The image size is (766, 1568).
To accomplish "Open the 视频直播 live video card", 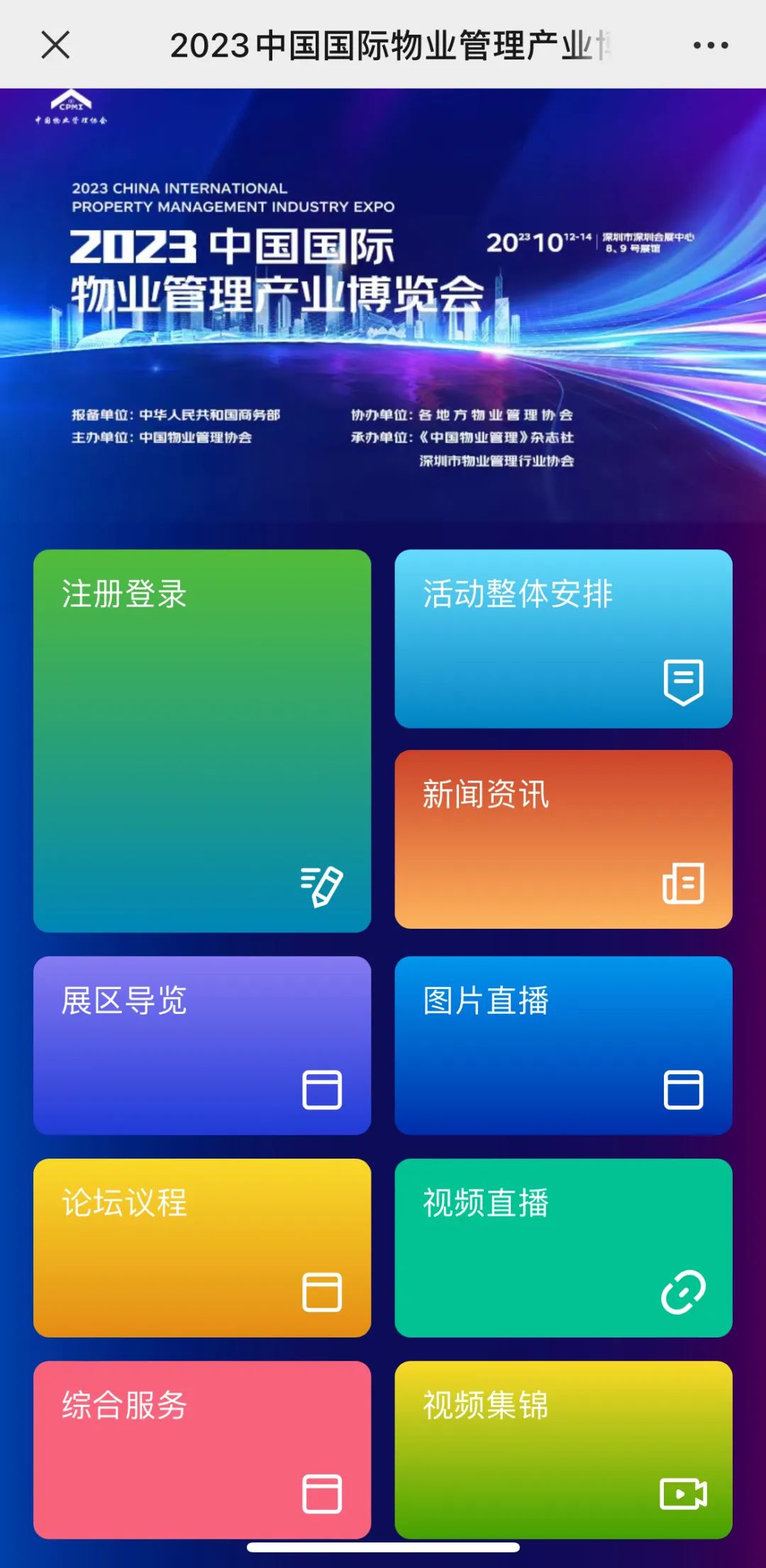I will [x=563, y=1247].
